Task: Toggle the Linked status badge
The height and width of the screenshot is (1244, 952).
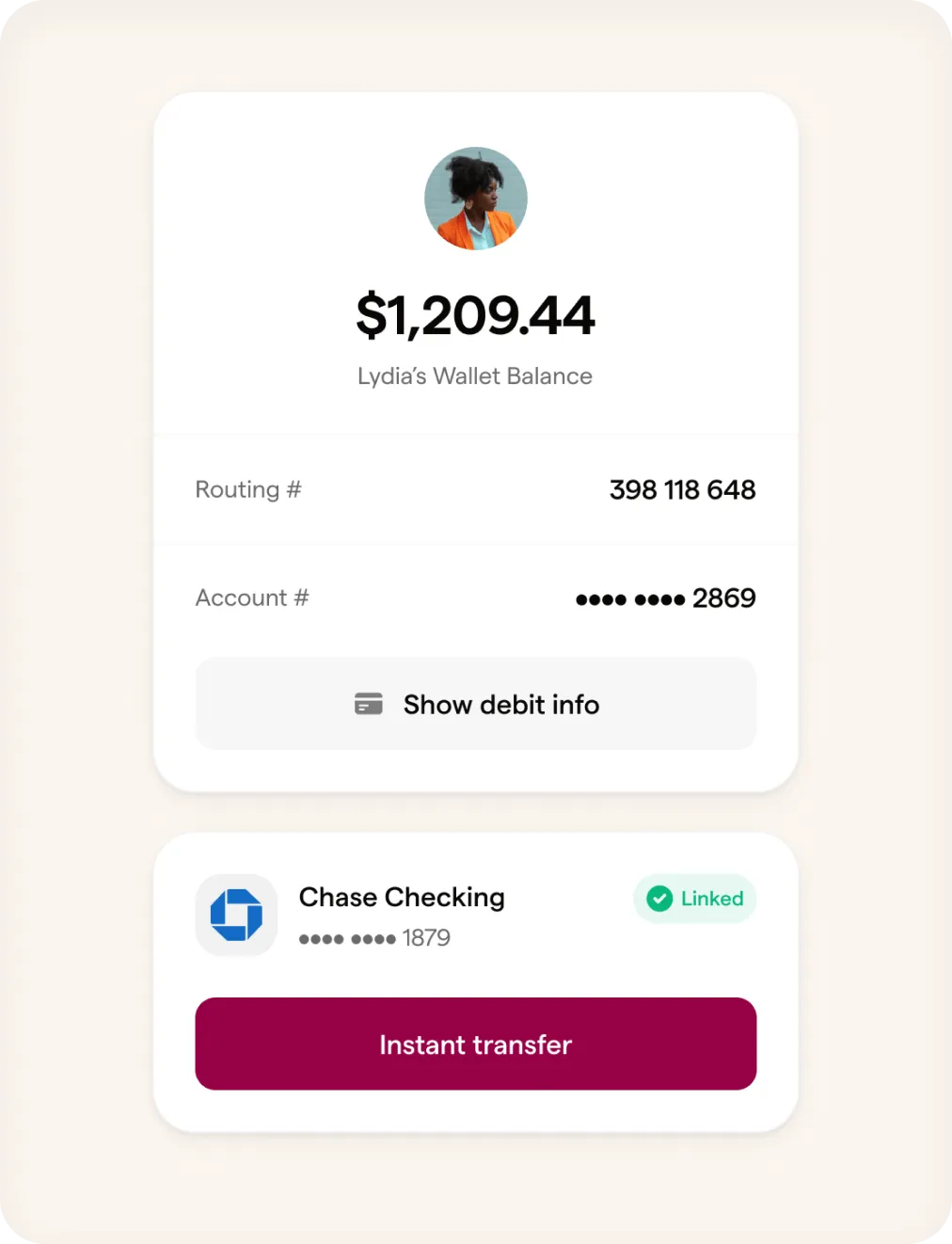Action: (693, 898)
